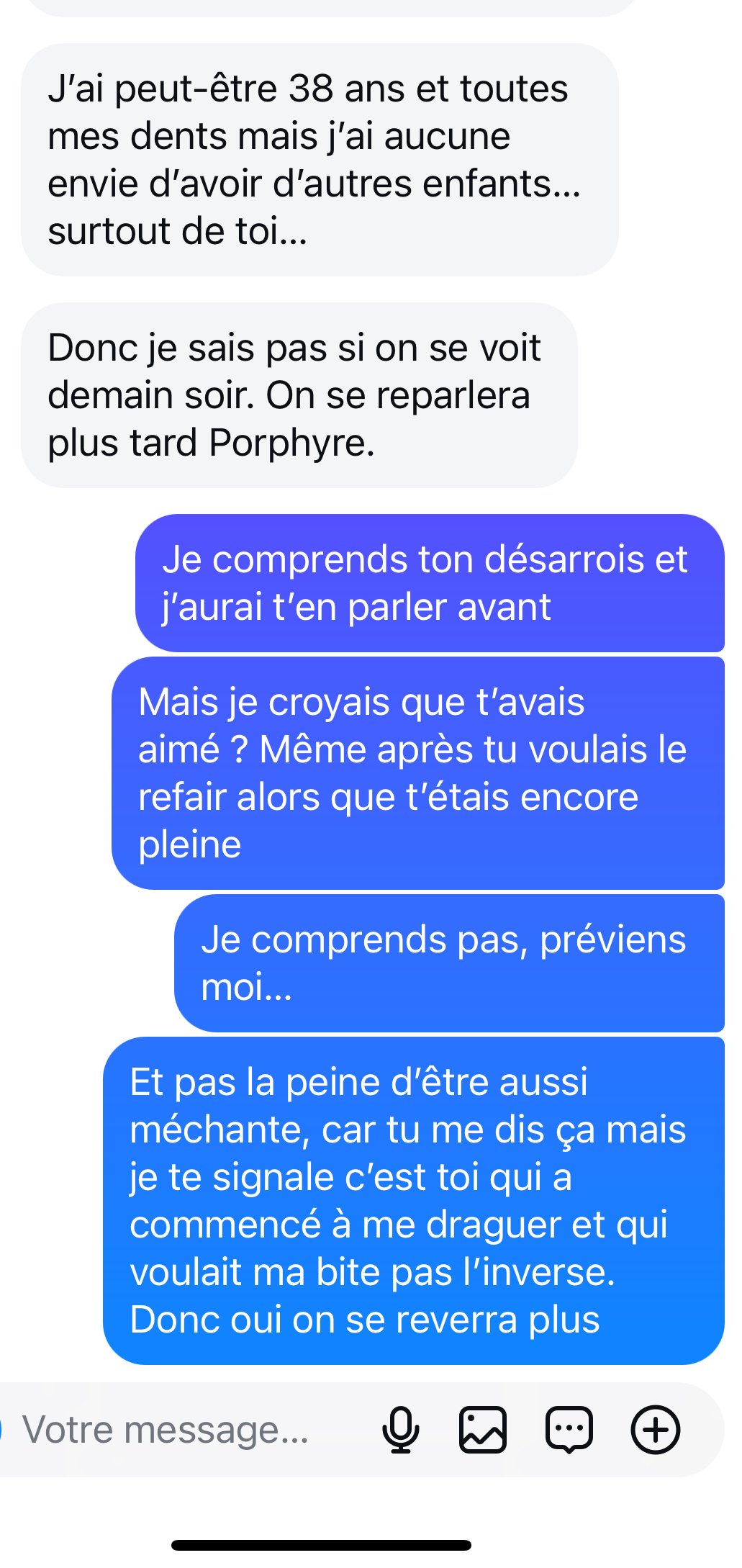Open the sticker/GIF bubble icon
The width and height of the screenshot is (742, 1568).
click(569, 1430)
